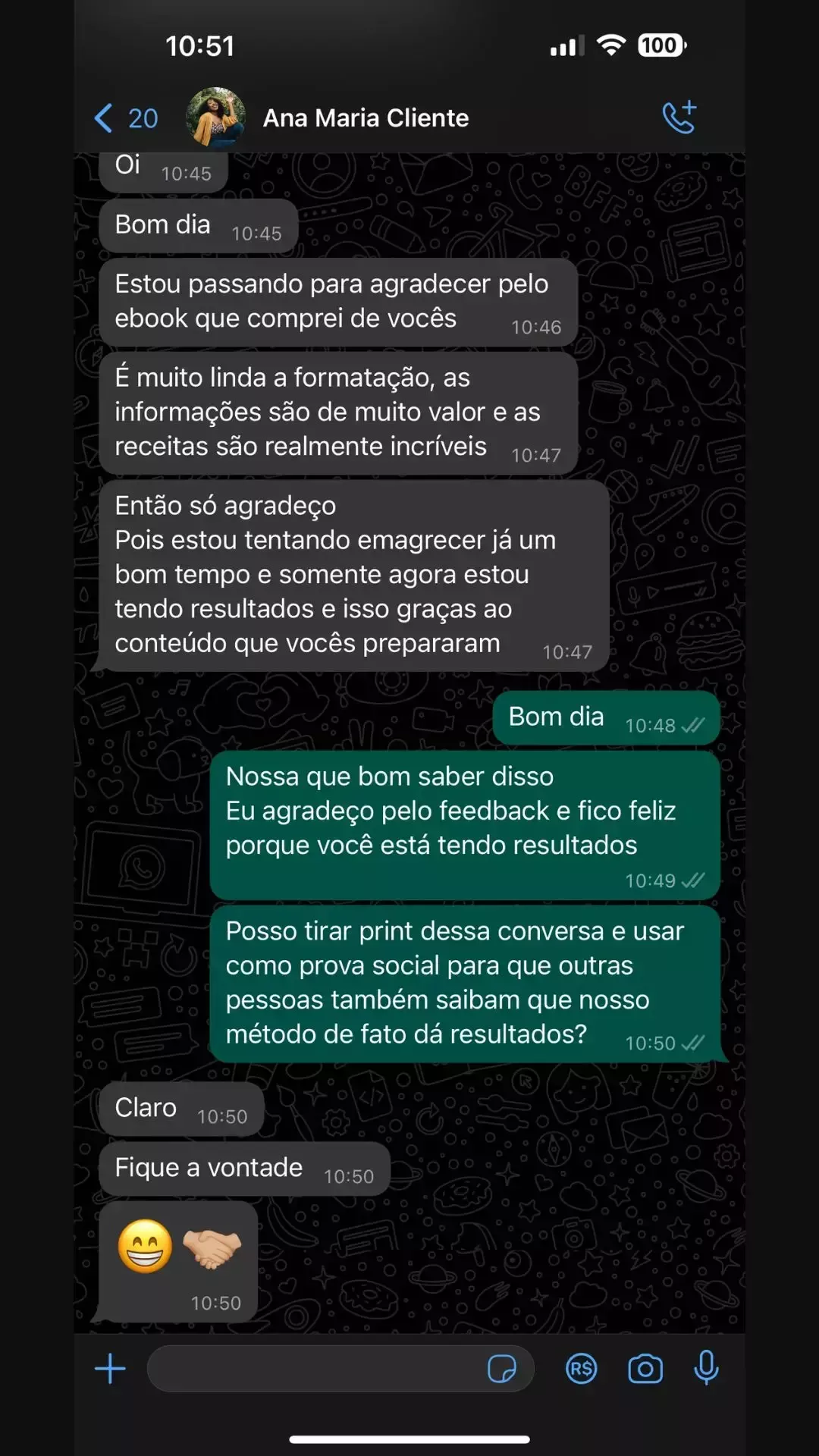Tap the microphone to record voice message
The height and width of the screenshot is (1456, 819).
707,1368
